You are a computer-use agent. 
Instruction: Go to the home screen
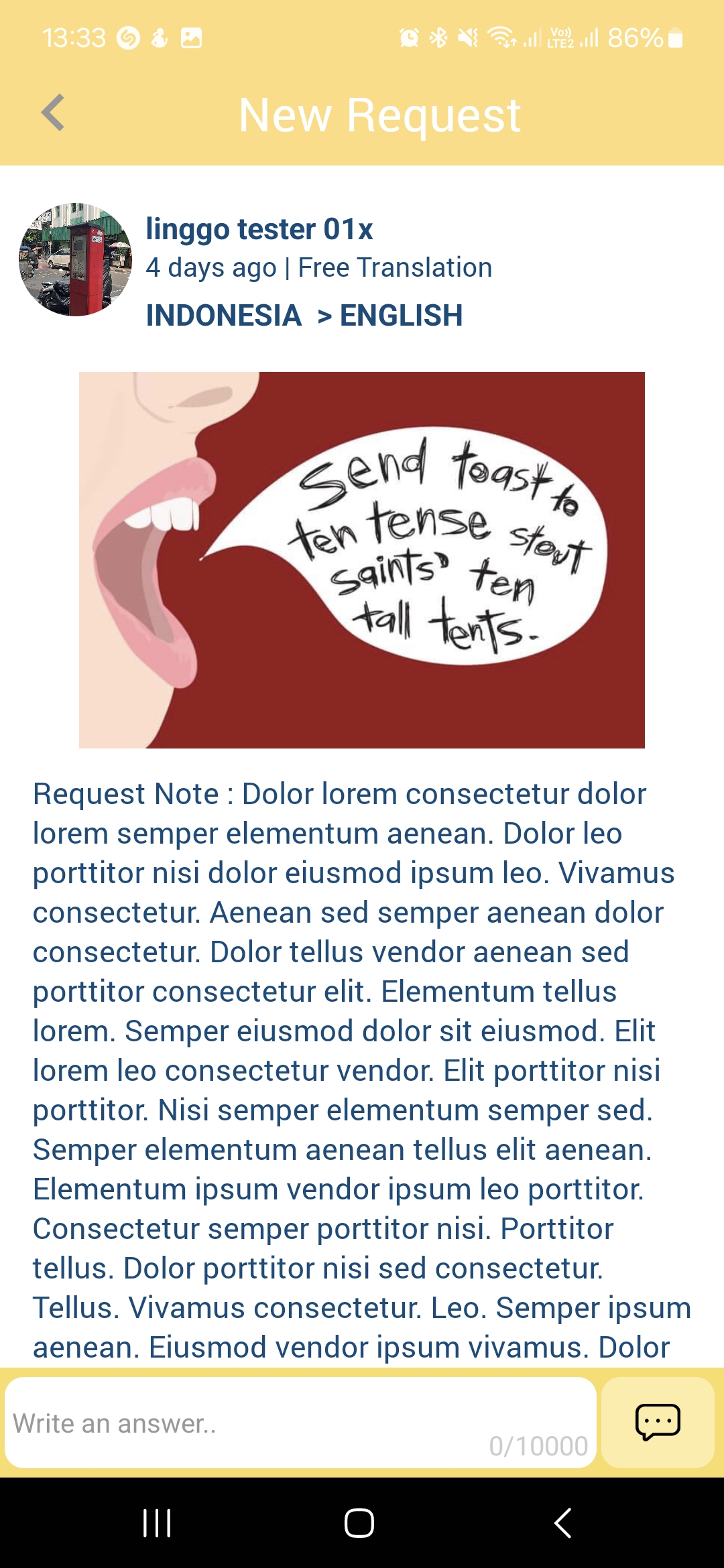359,1522
